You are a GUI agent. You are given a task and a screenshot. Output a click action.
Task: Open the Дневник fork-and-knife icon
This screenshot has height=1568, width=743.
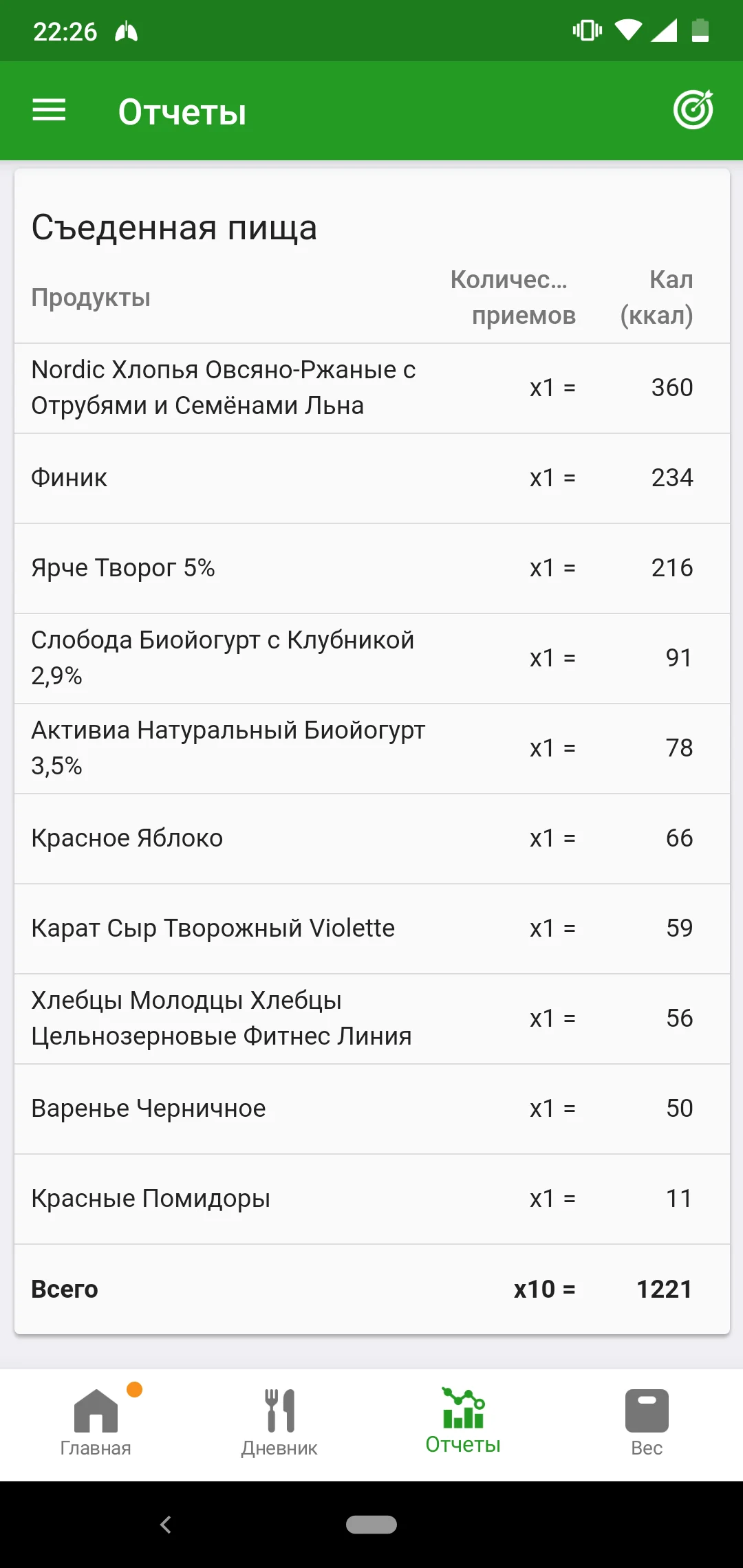click(x=279, y=1410)
